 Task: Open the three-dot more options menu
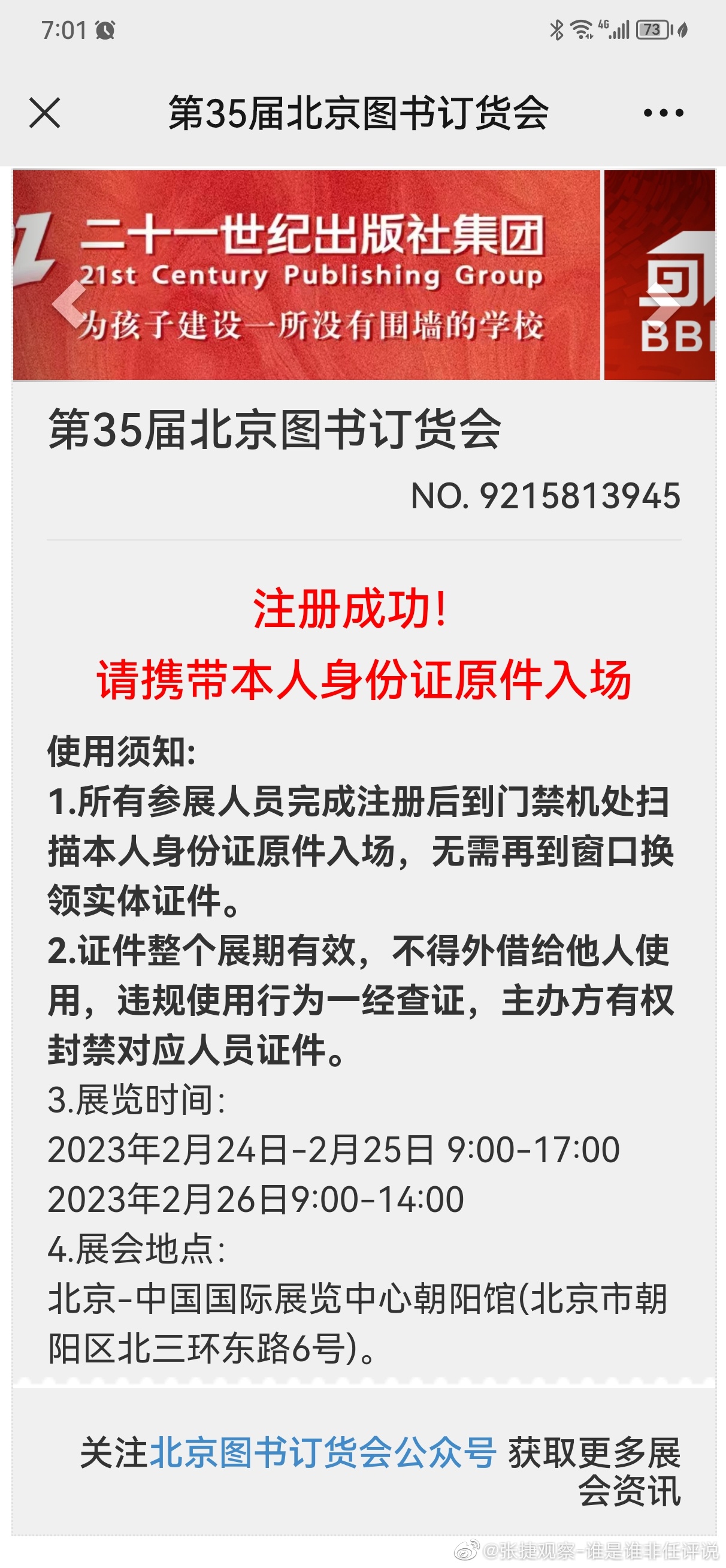click(x=663, y=113)
